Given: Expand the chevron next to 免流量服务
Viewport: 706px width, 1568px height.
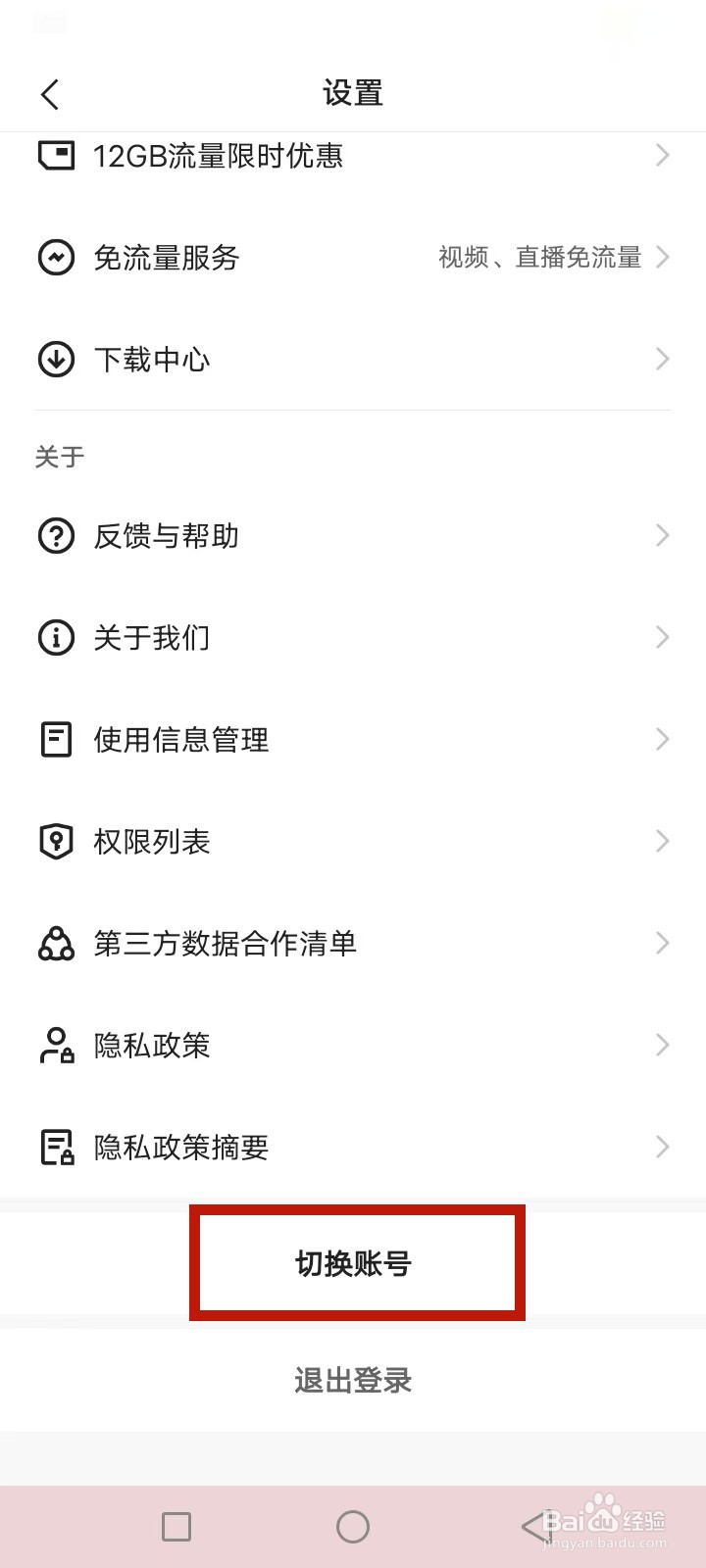Looking at the screenshot, I should point(661,258).
